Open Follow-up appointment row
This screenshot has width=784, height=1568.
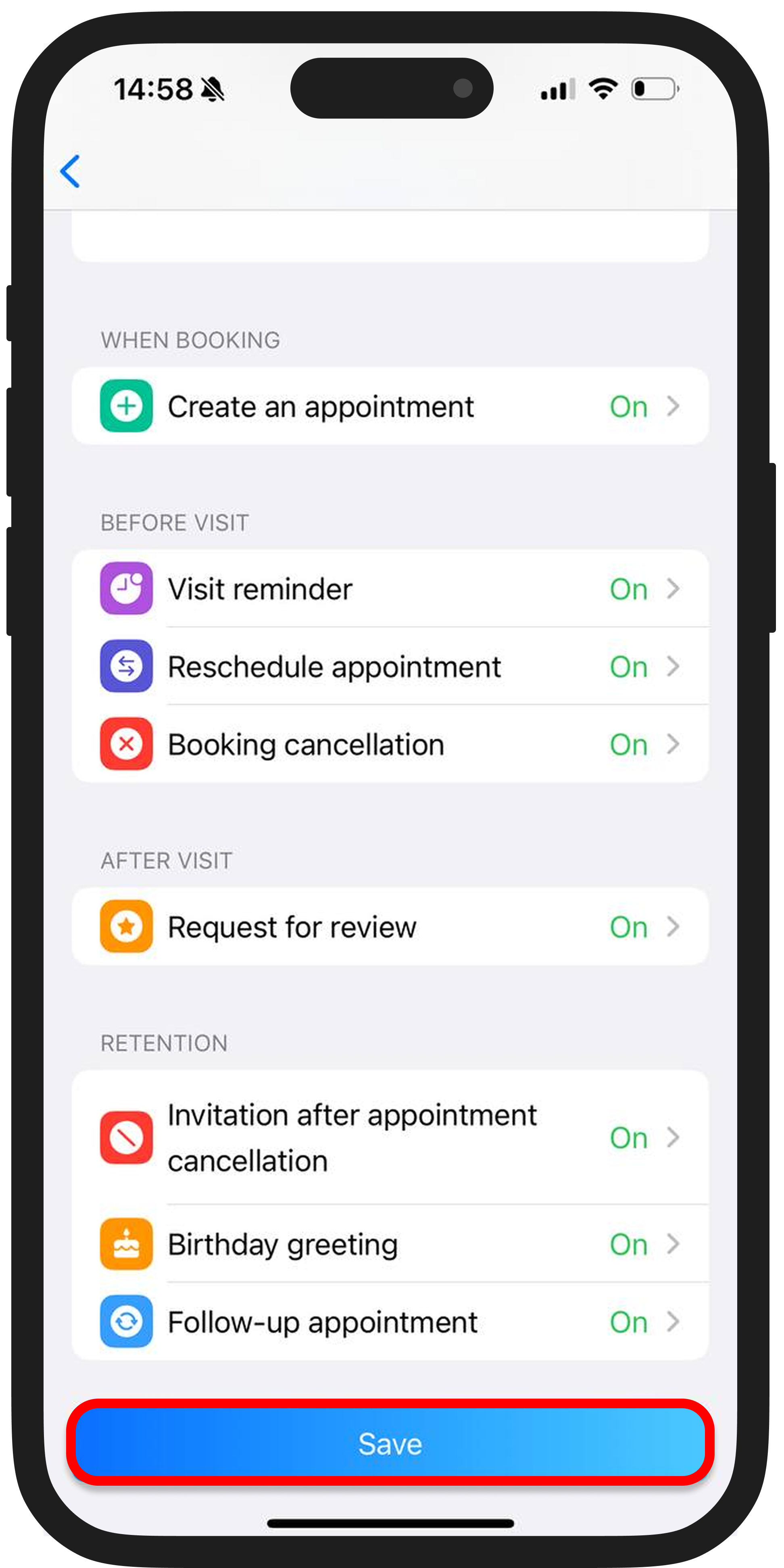tap(390, 1322)
